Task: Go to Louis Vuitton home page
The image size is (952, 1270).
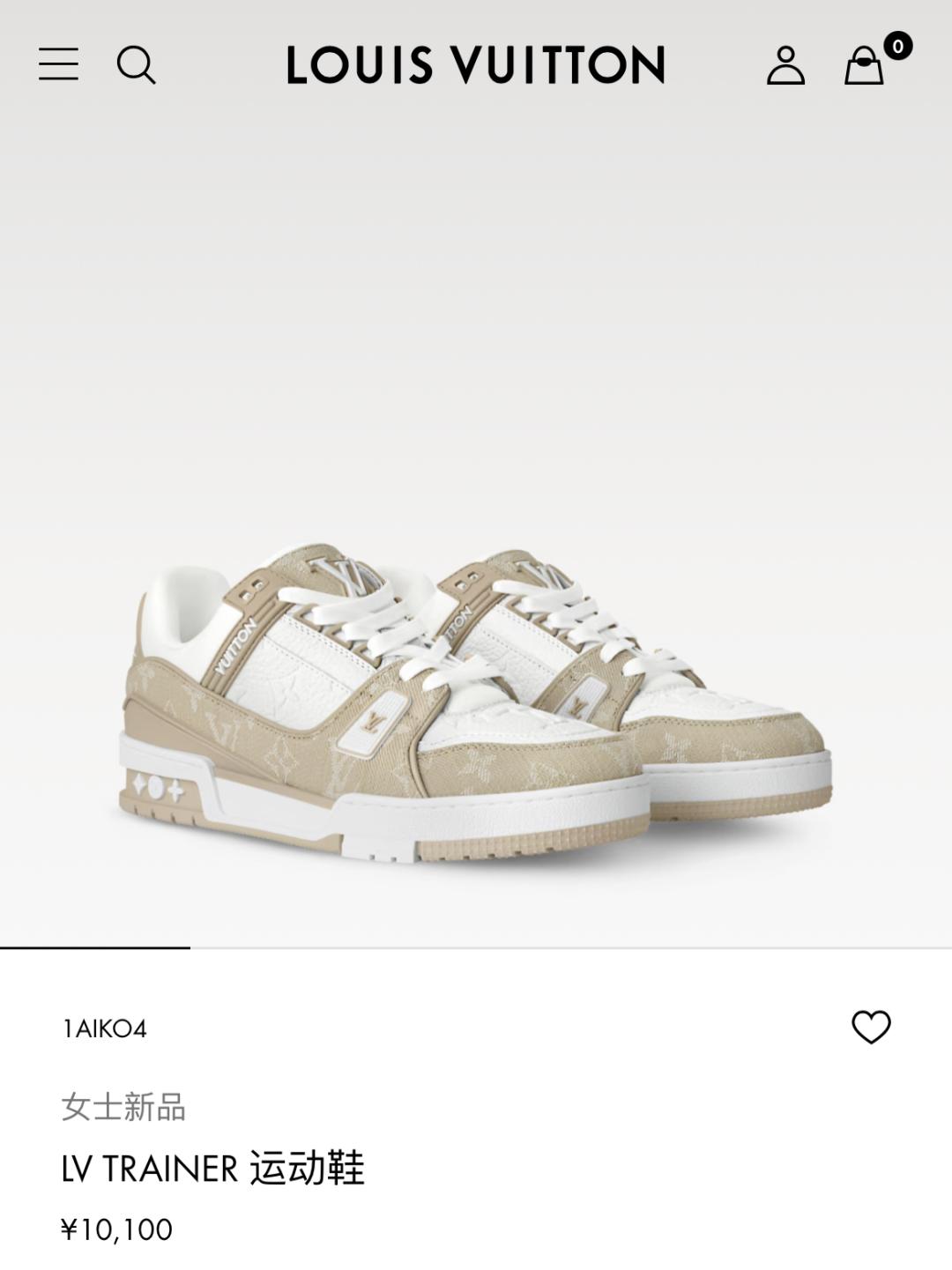Action: pyautogui.click(x=475, y=65)
